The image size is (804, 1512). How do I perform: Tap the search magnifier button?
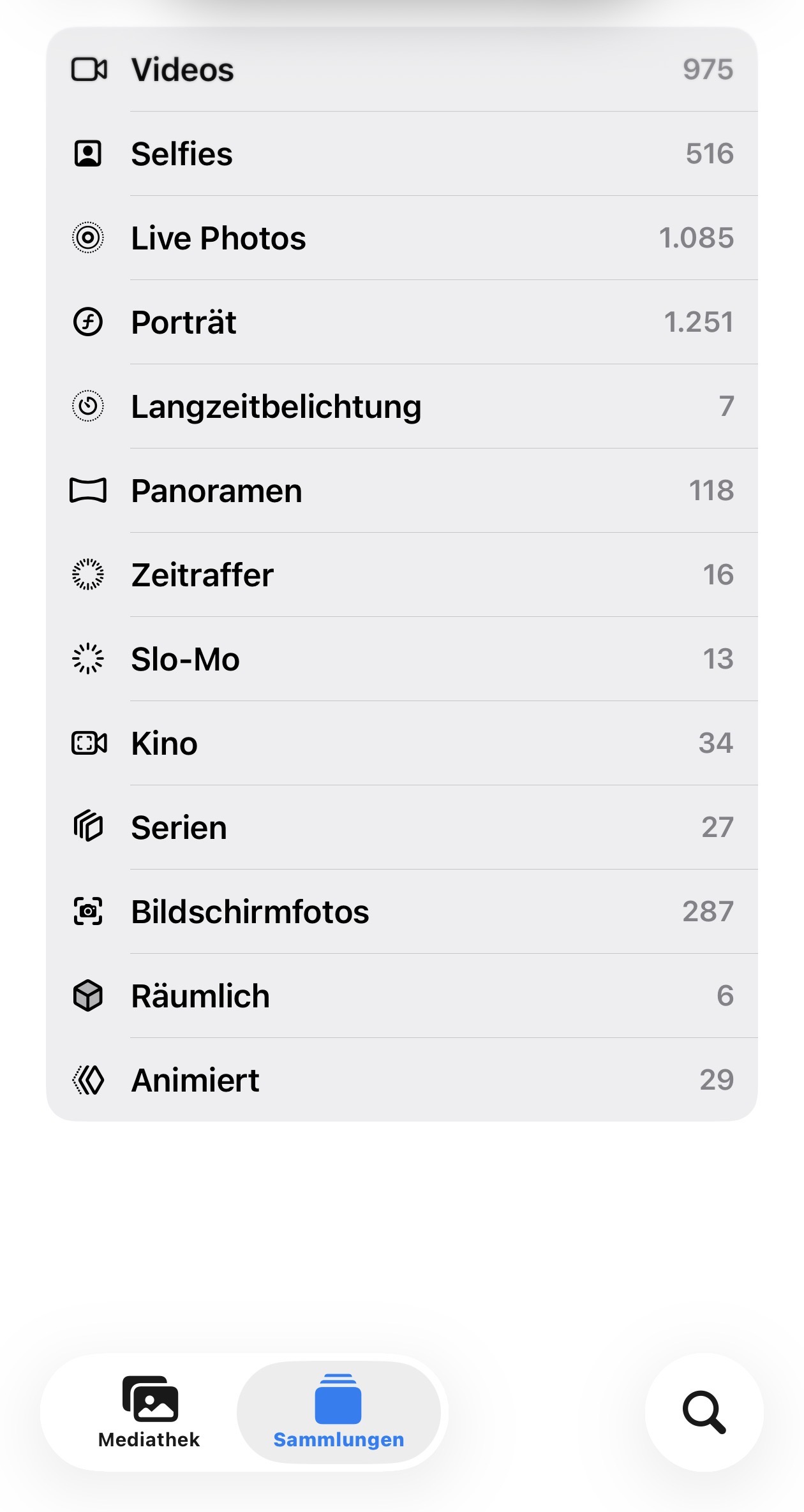point(704,1412)
